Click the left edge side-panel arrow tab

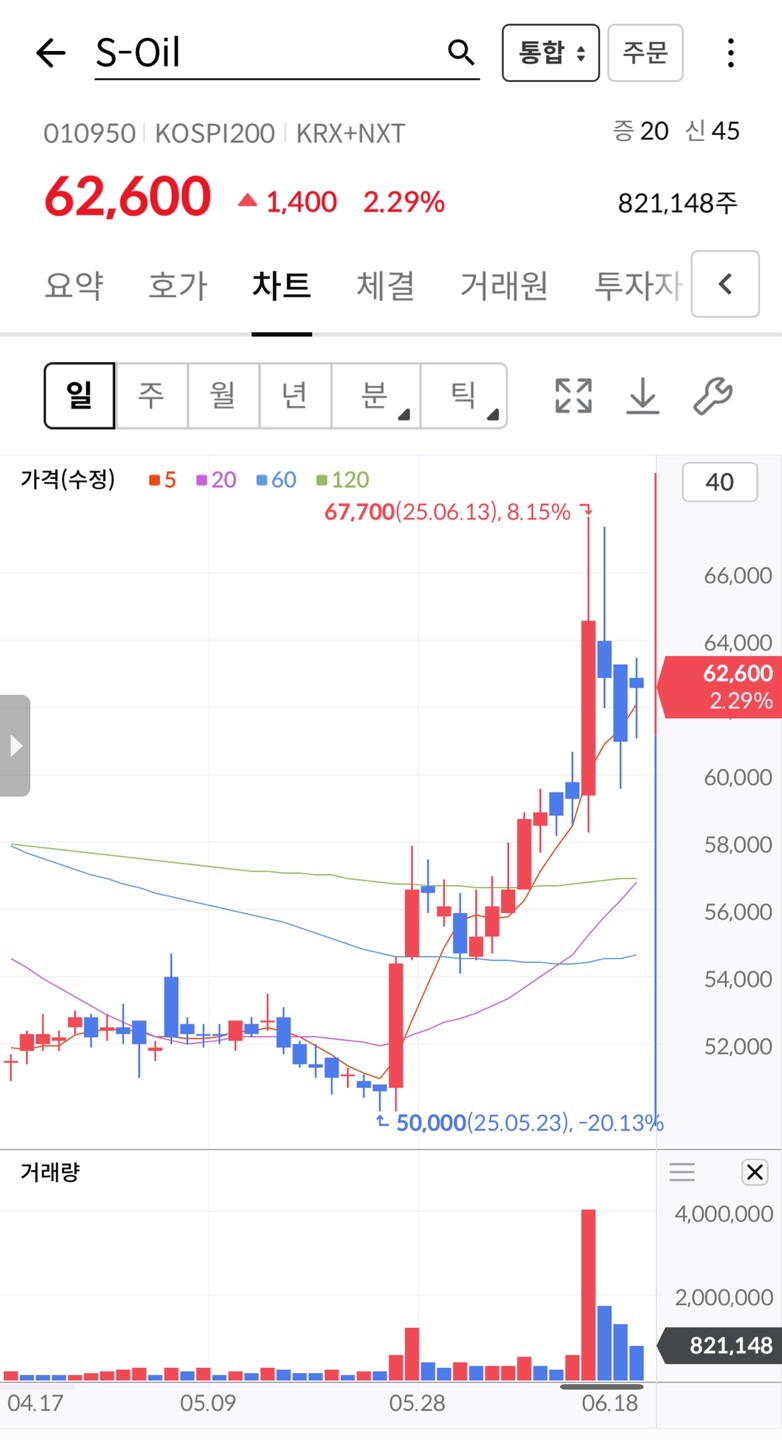coord(14,745)
